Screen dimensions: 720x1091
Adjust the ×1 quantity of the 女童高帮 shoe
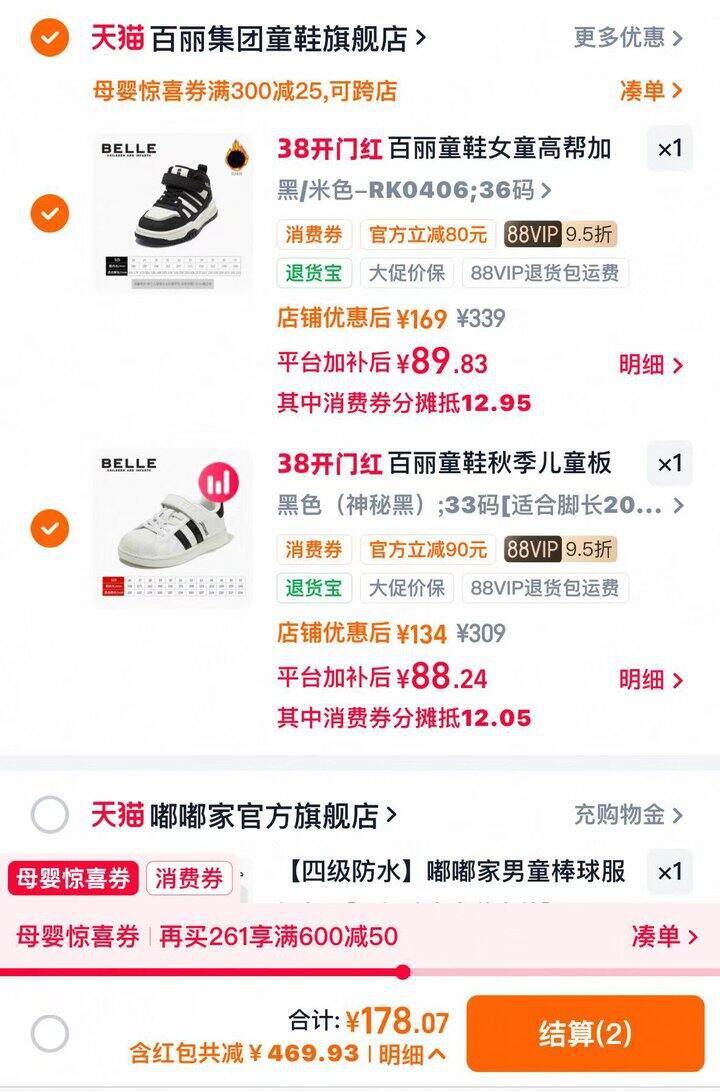pyautogui.click(x=669, y=149)
